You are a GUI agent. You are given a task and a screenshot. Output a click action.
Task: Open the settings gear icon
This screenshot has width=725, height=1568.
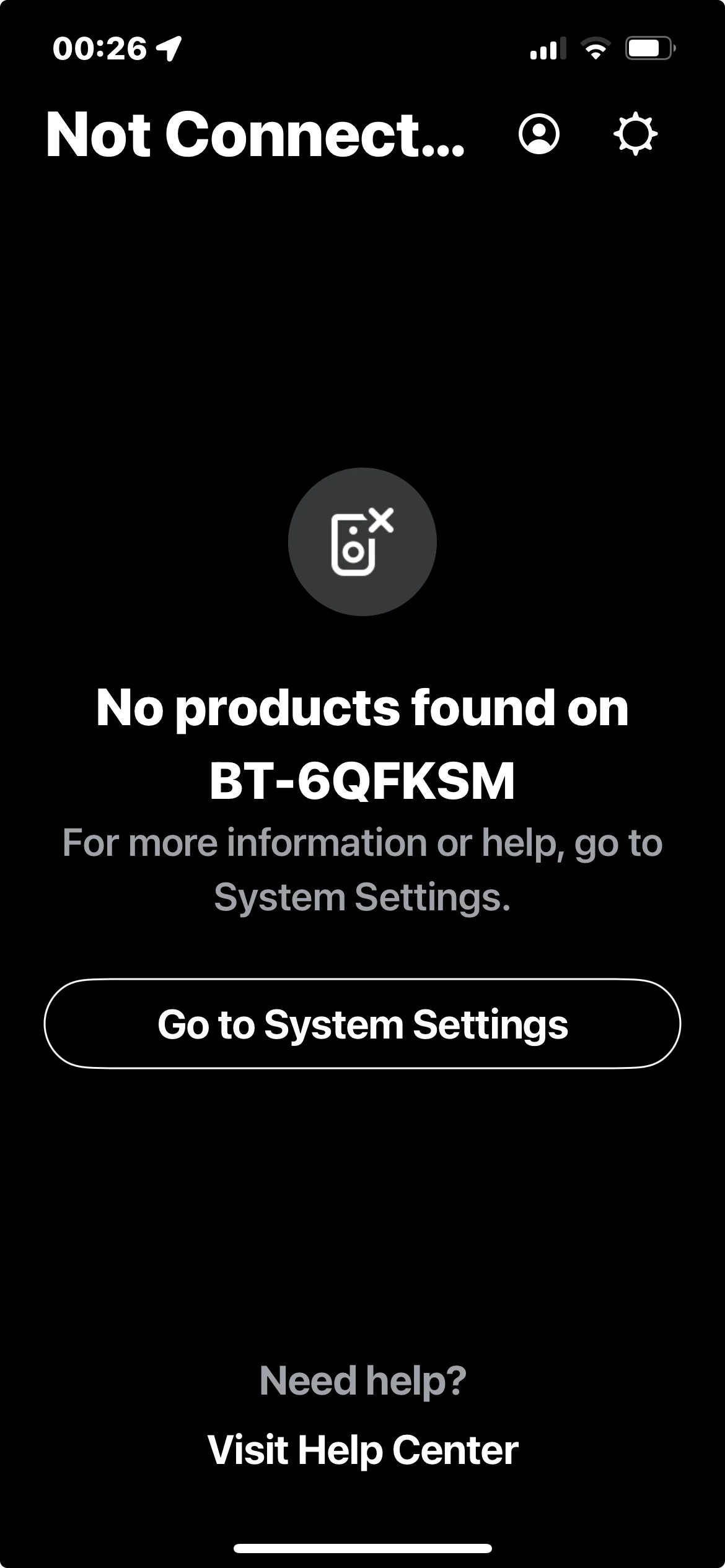635,134
